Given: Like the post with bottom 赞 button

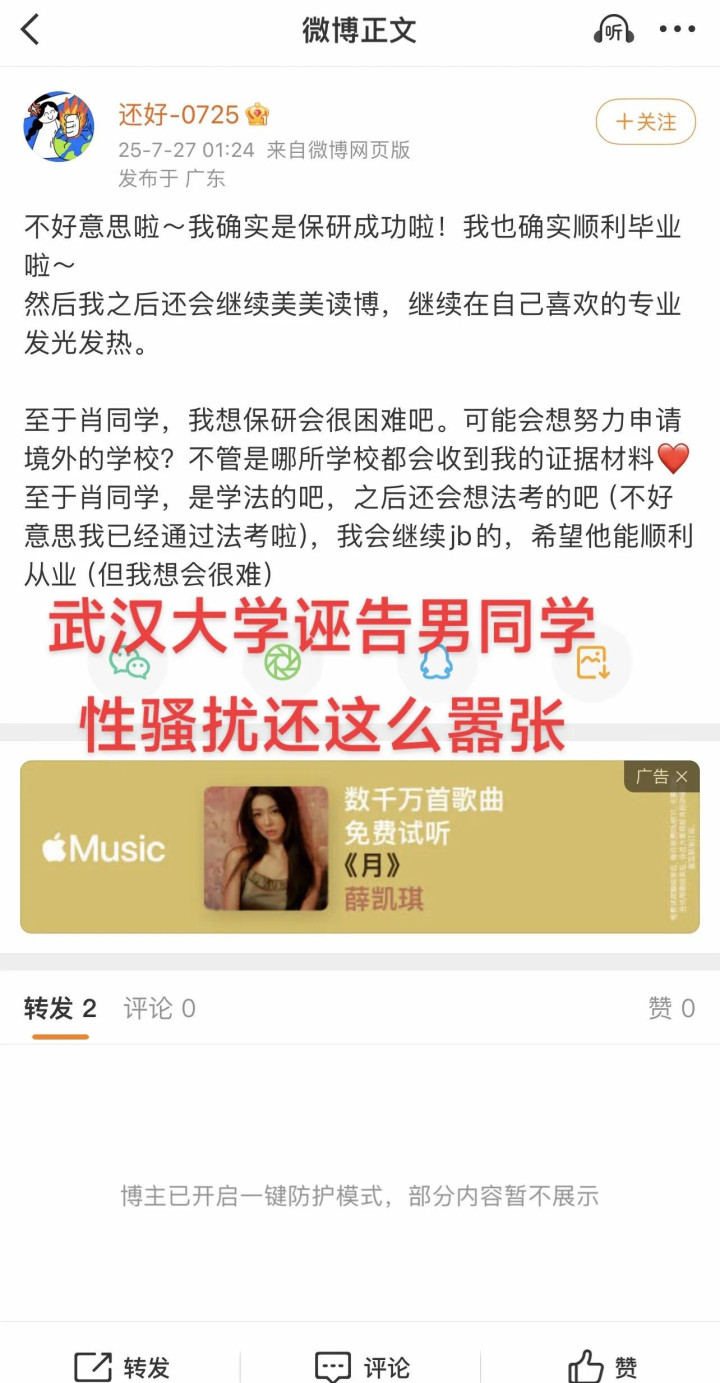Looking at the screenshot, I should coord(602,1366).
